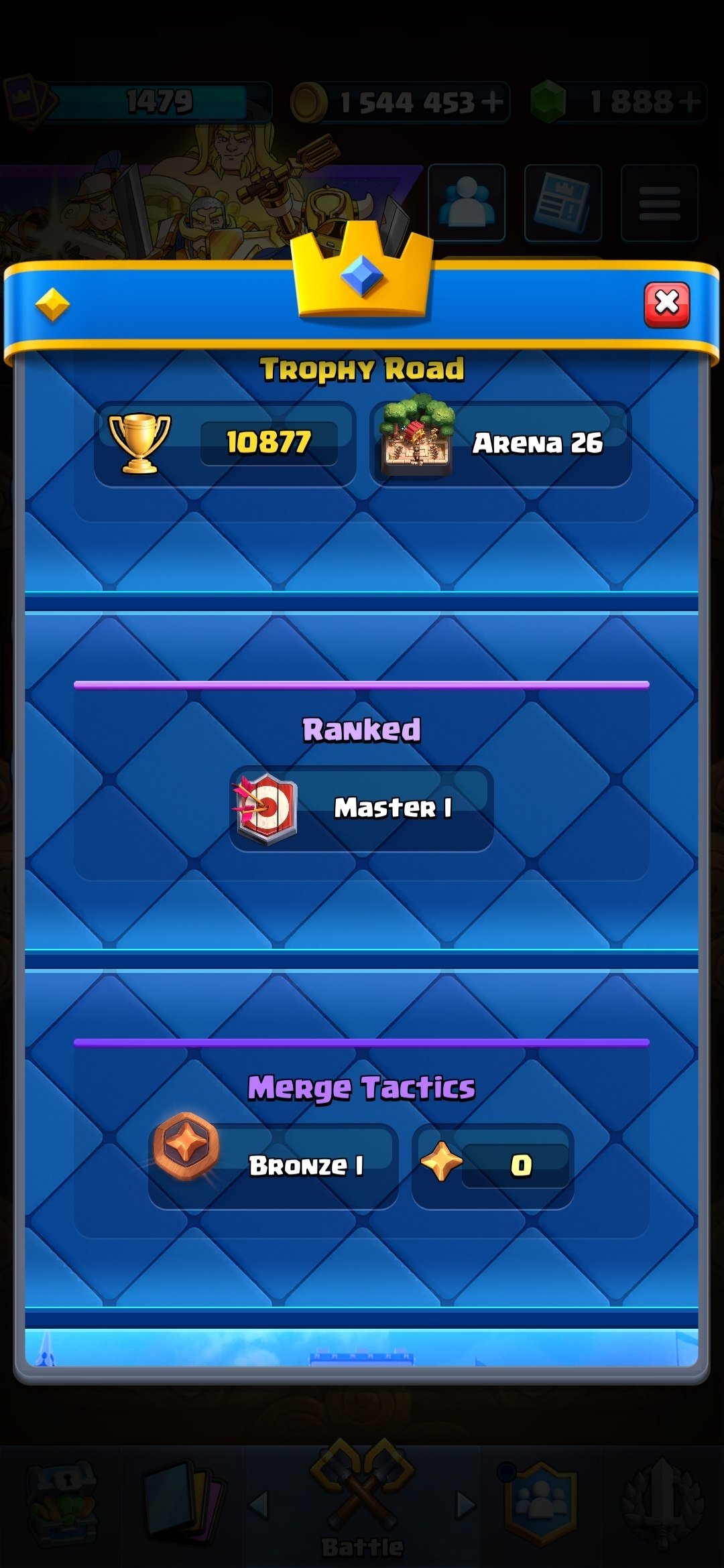Open the Arena 26 panel
724x1568 pixels.
(501, 444)
